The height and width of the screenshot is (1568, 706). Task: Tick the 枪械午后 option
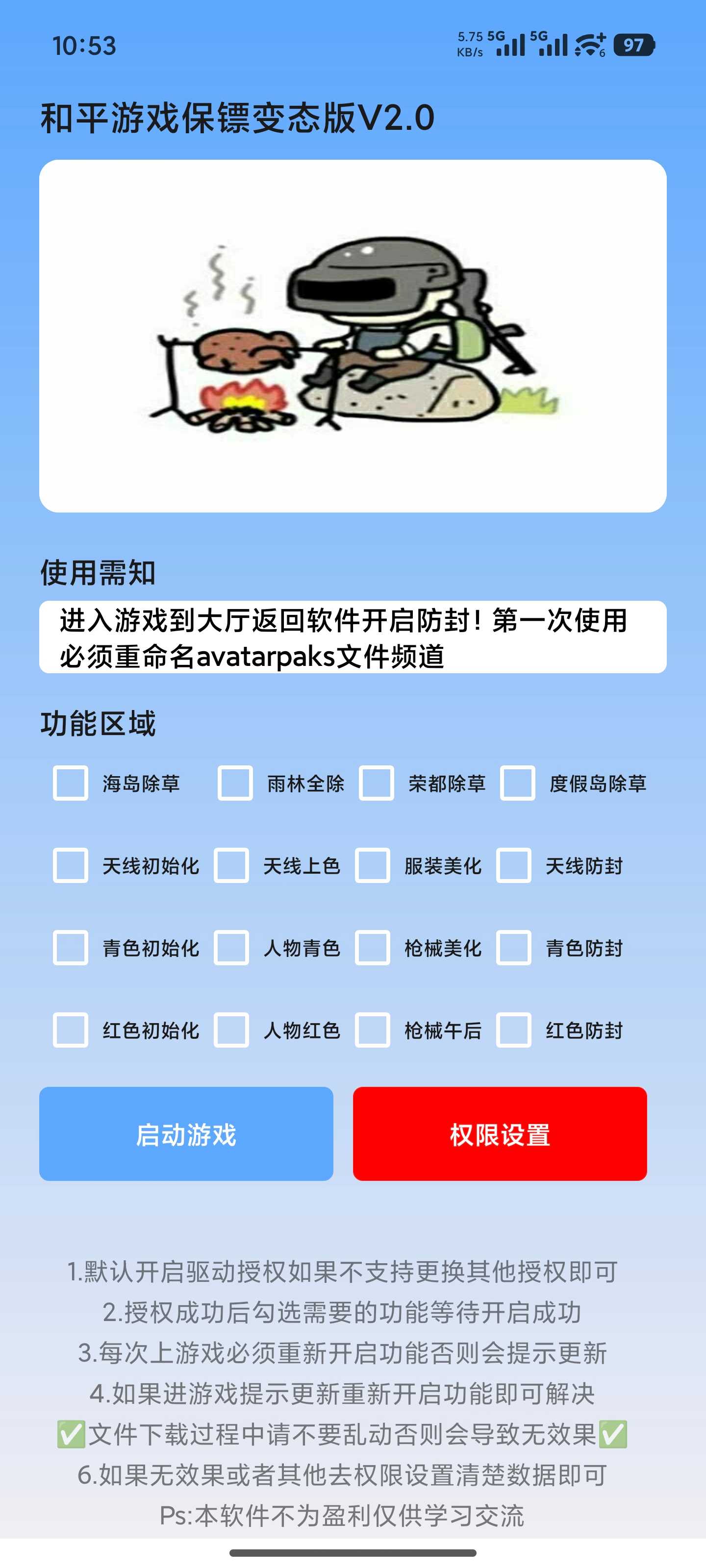click(x=373, y=1030)
